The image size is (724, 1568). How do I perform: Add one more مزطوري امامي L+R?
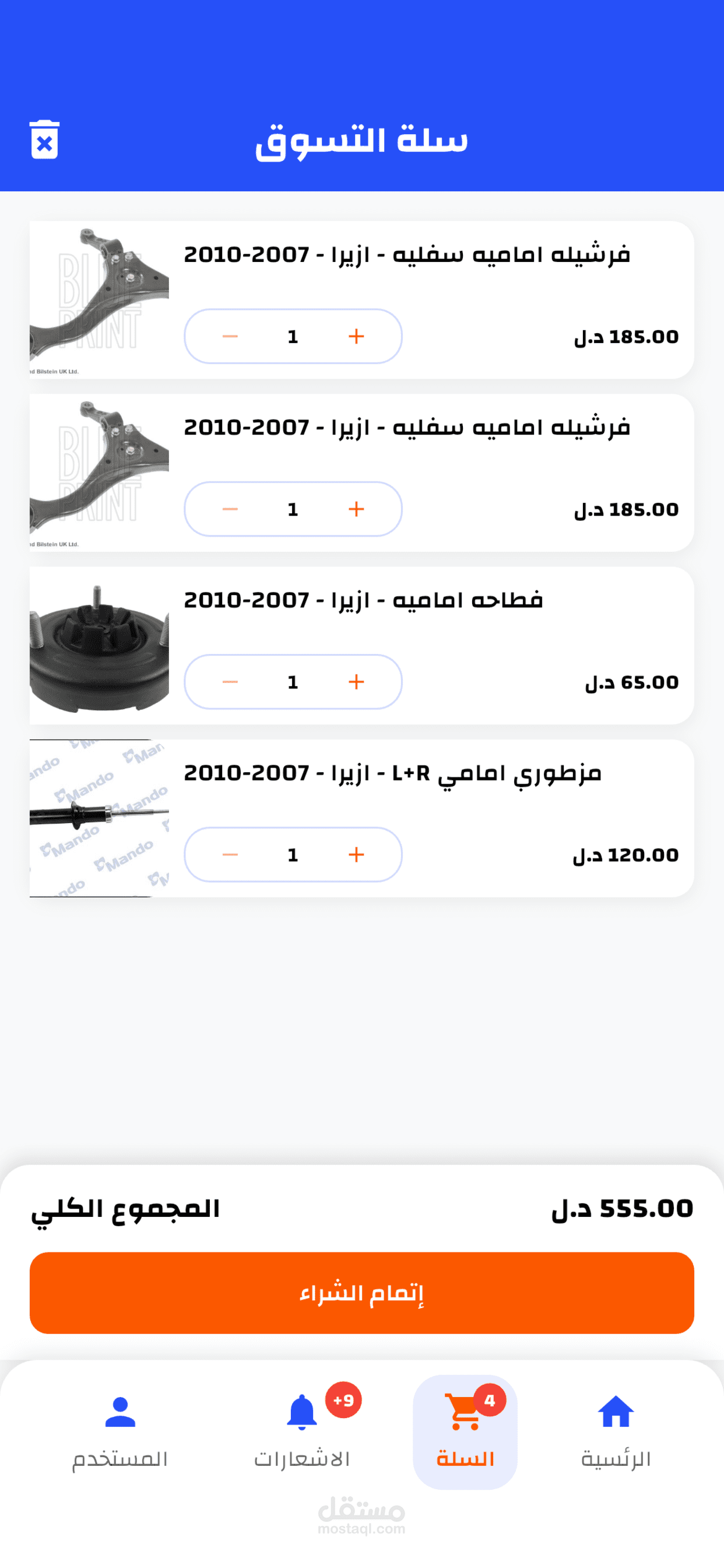click(356, 855)
